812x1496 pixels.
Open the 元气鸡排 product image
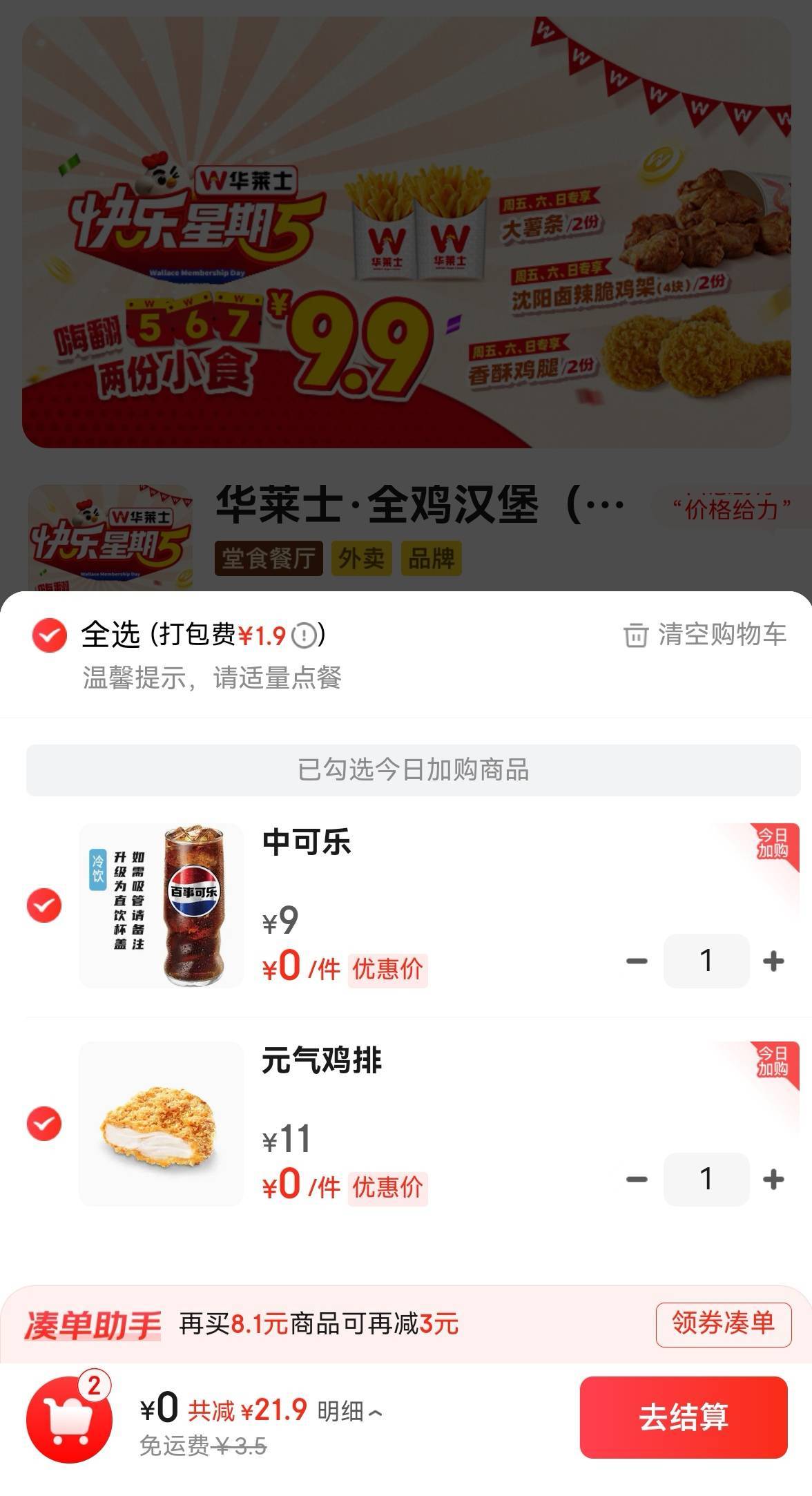coord(162,1123)
